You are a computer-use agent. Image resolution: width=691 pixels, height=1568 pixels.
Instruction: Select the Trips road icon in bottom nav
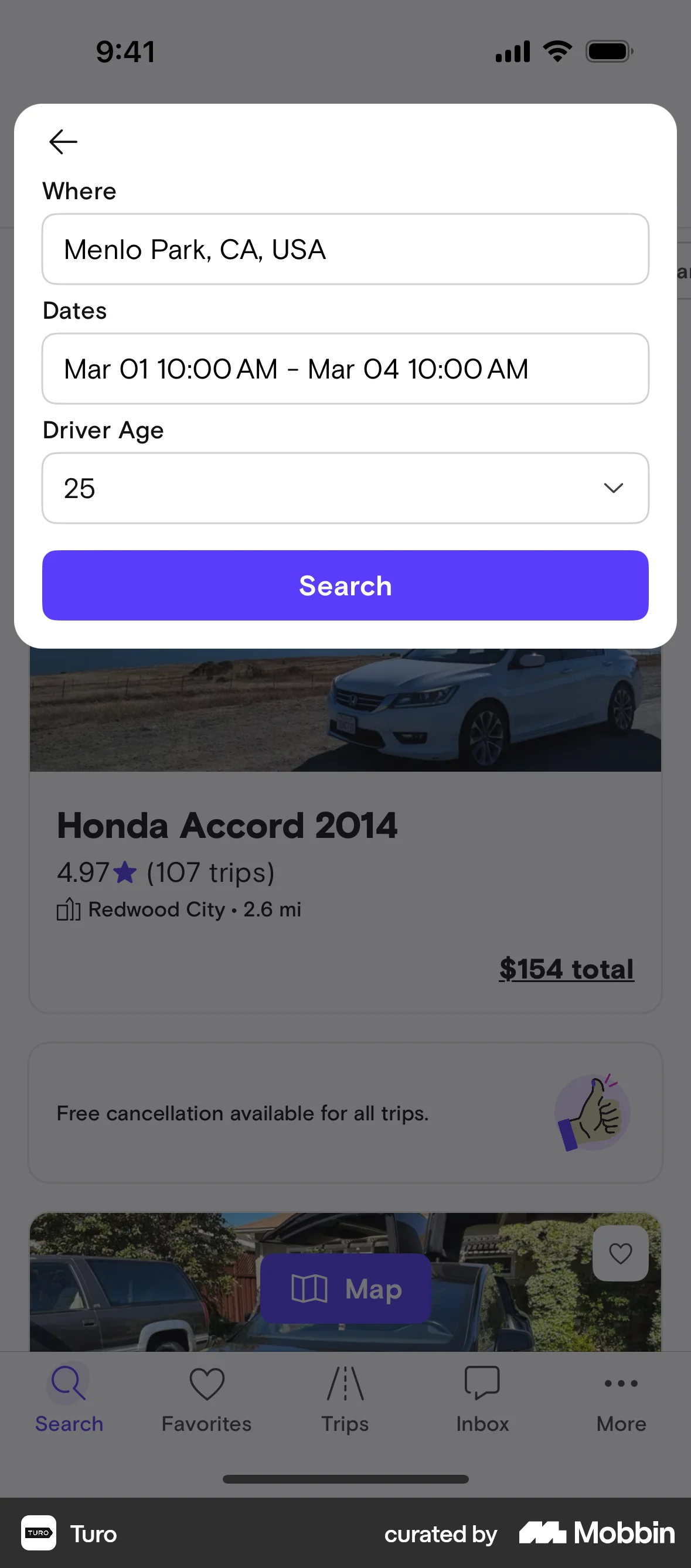point(345,1383)
